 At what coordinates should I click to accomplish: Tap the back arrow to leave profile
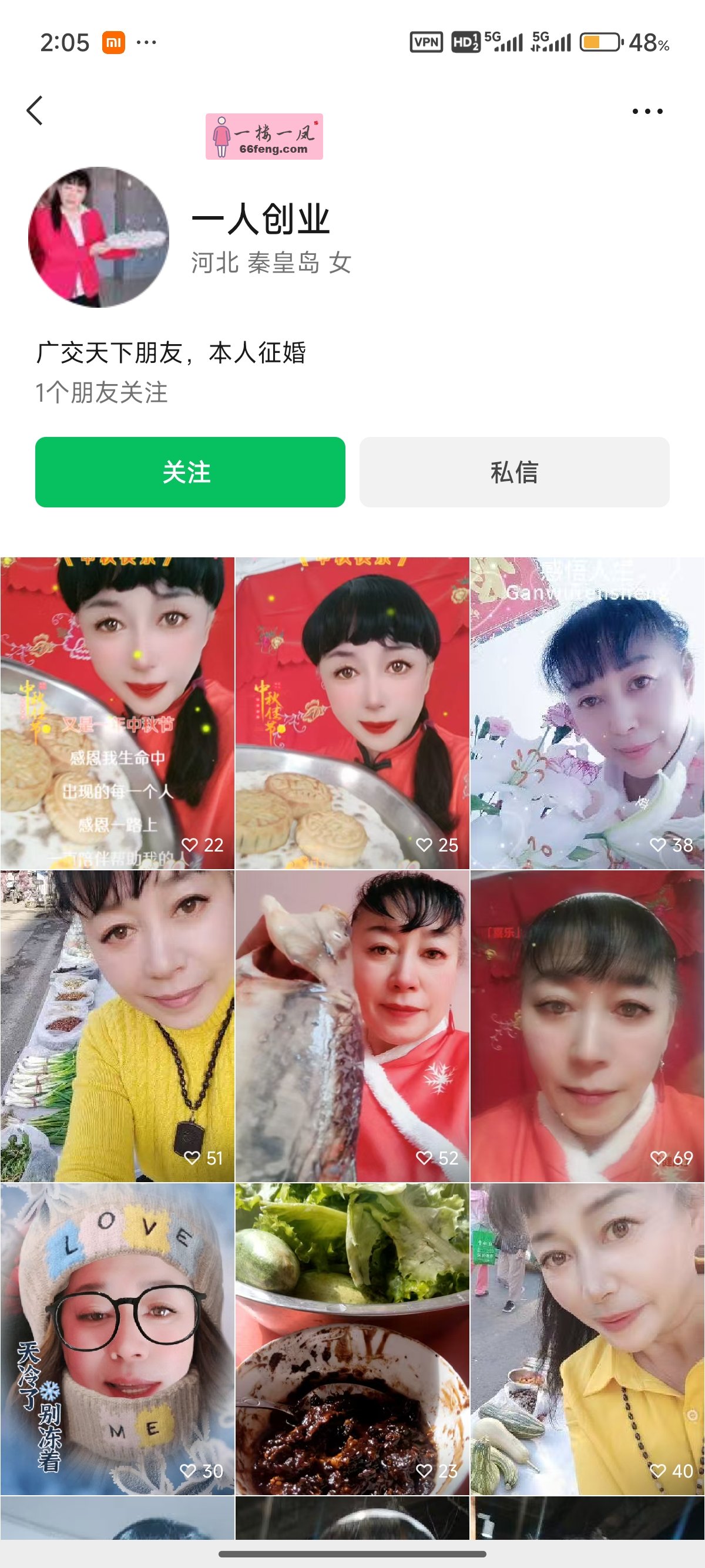coord(34,111)
